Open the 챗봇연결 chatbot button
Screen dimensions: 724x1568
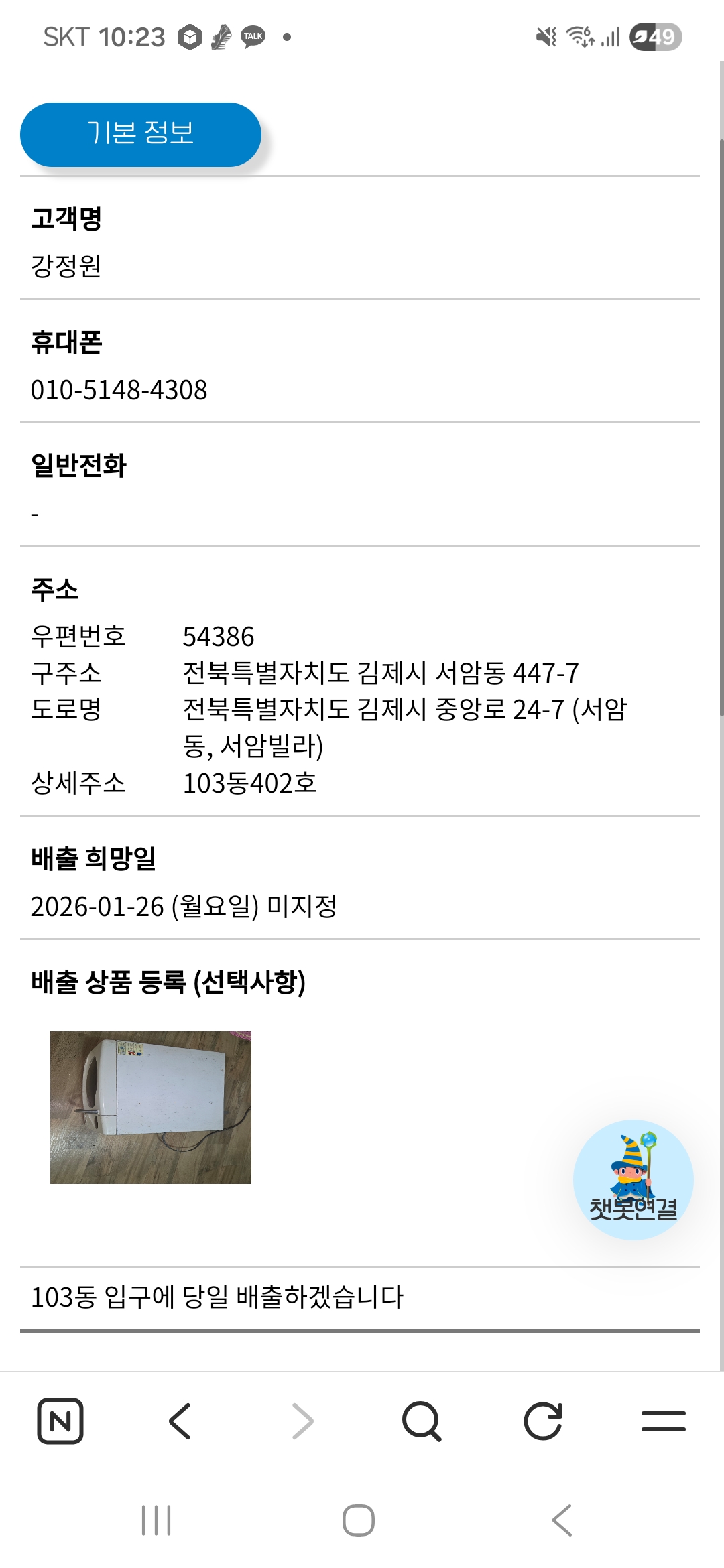pos(633,1179)
